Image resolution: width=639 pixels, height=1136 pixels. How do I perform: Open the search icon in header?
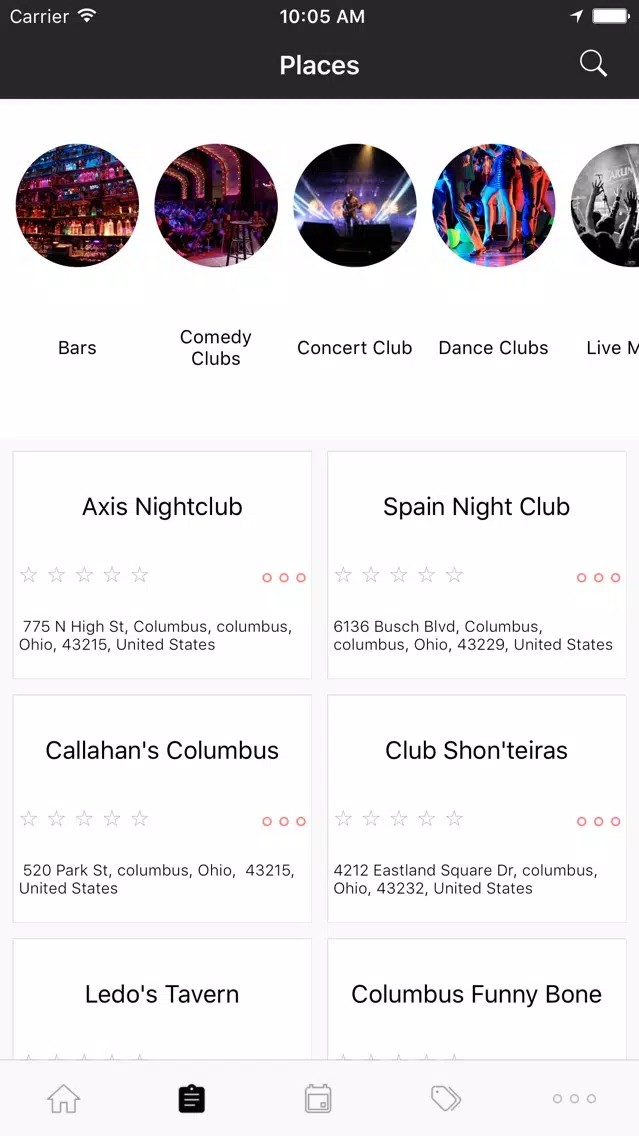(593, 64)
